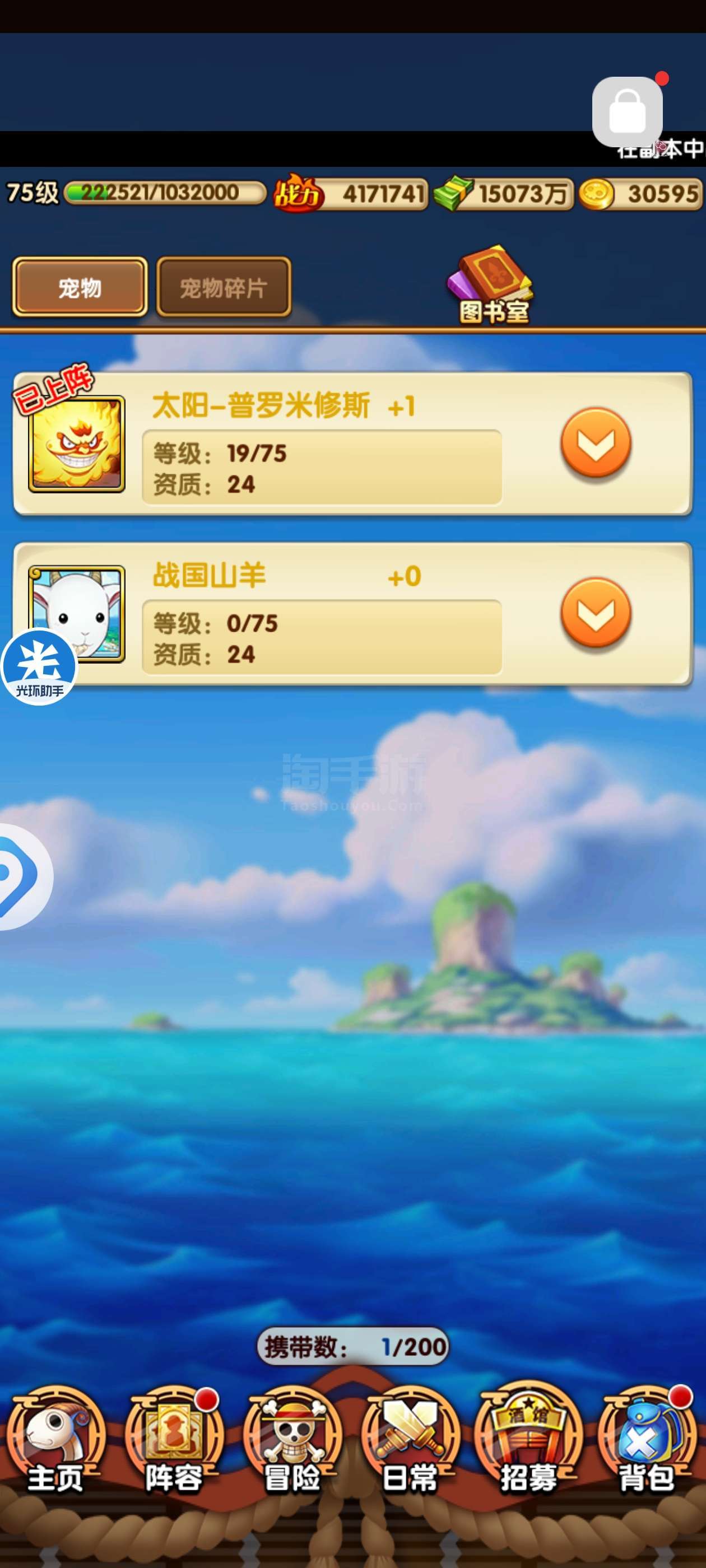The image size is (706, 1568).
Task: Open the 日常 daily section
Action: (x=410, y=1443)
